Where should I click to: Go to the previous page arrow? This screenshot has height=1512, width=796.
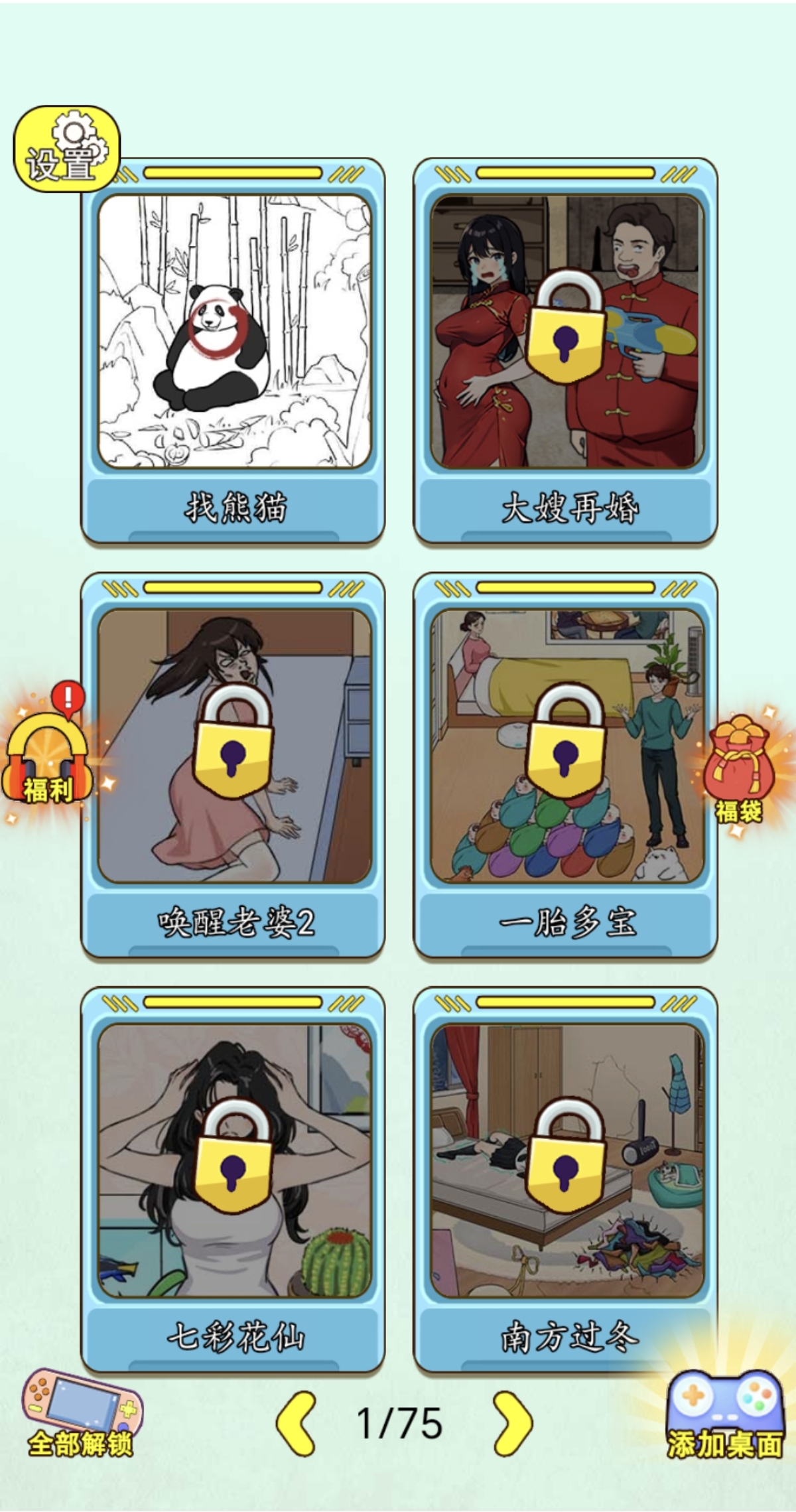[296, 1423]
